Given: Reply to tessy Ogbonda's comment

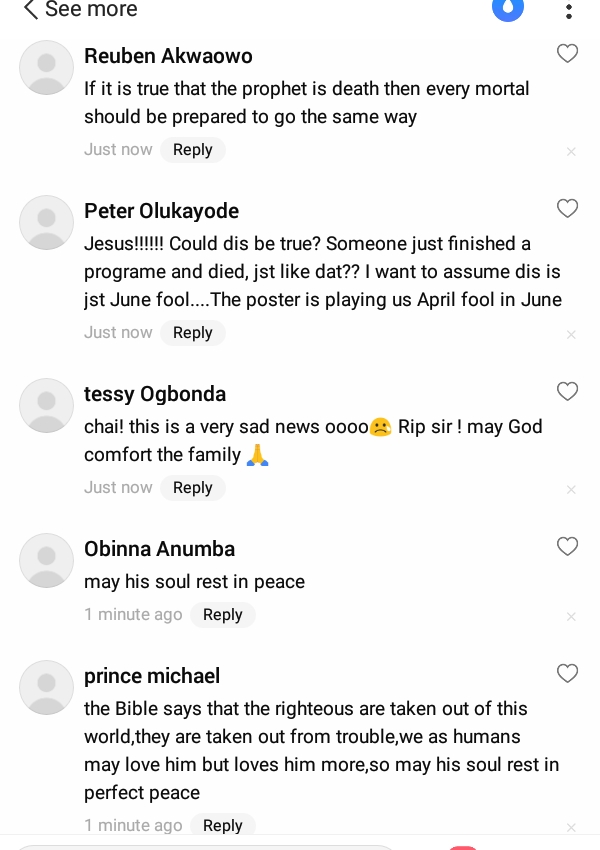Looking at the screenshot, I should (x=192, y=488).
